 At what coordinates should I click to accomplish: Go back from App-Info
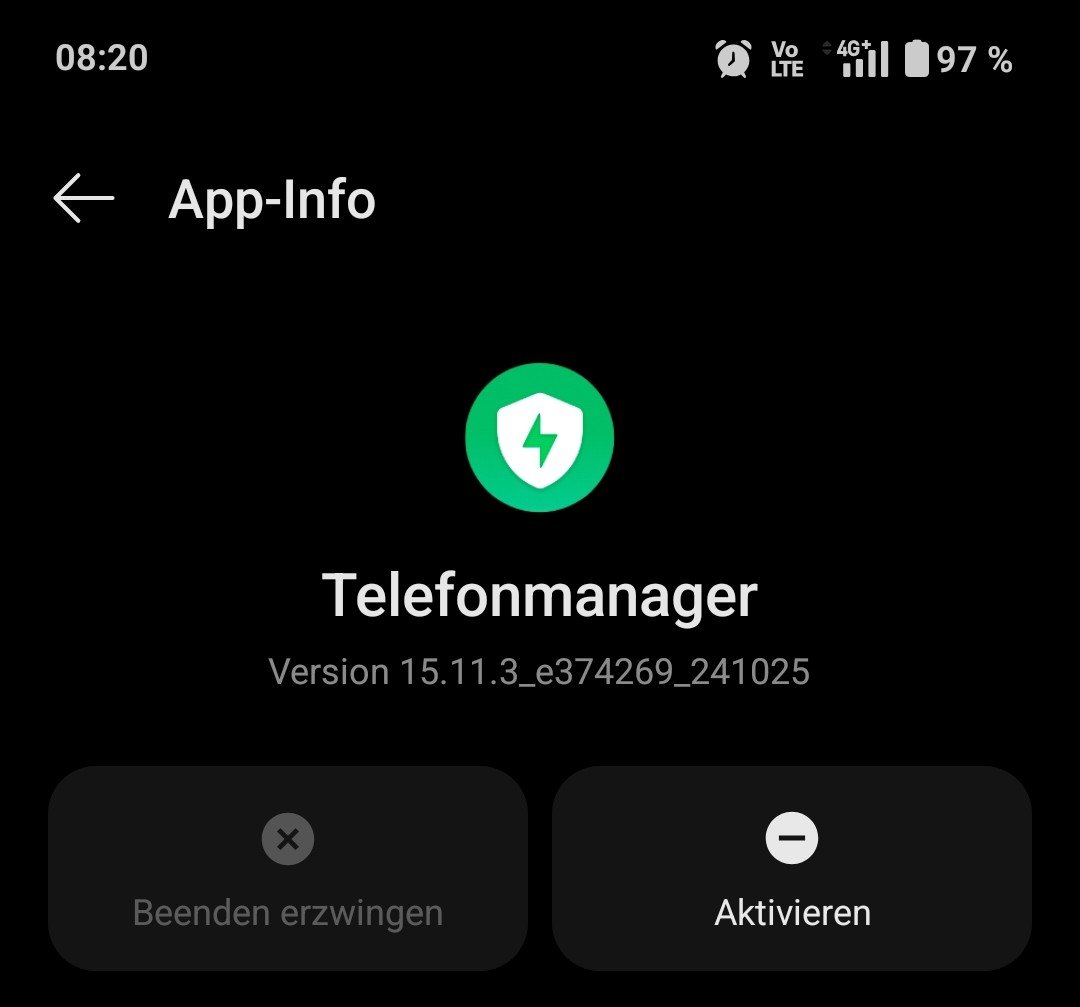coord(84,198)
